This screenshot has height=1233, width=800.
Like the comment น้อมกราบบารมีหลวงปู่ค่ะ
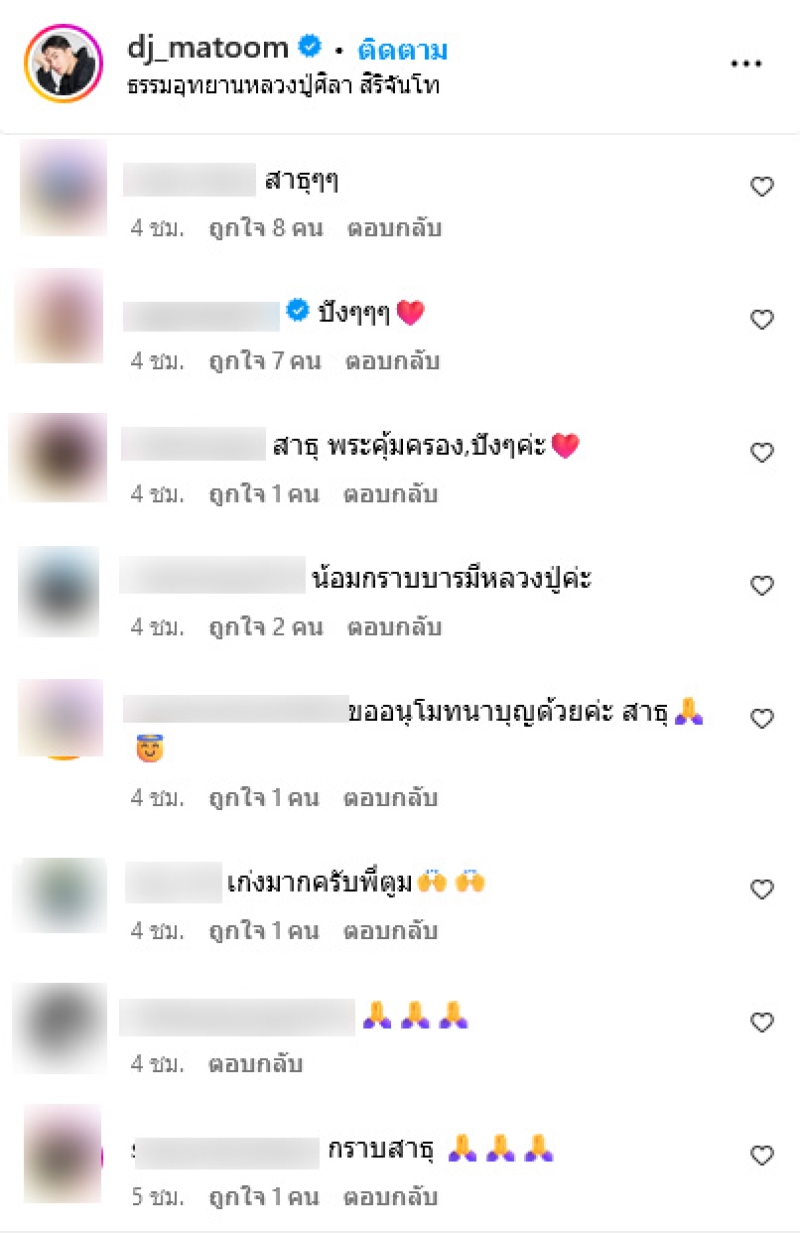(762, 586)
